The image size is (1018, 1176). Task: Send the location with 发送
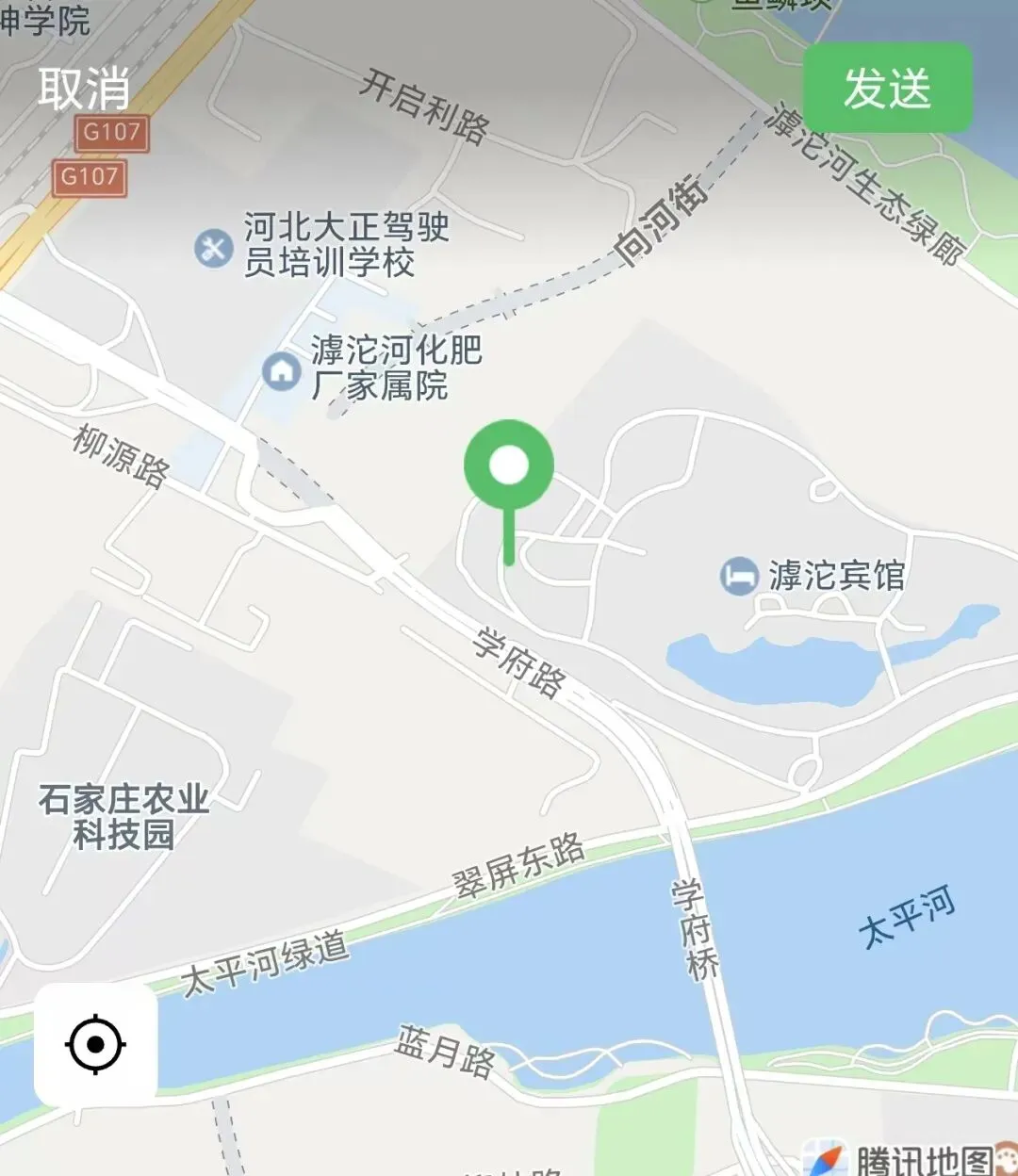[887, 89]
